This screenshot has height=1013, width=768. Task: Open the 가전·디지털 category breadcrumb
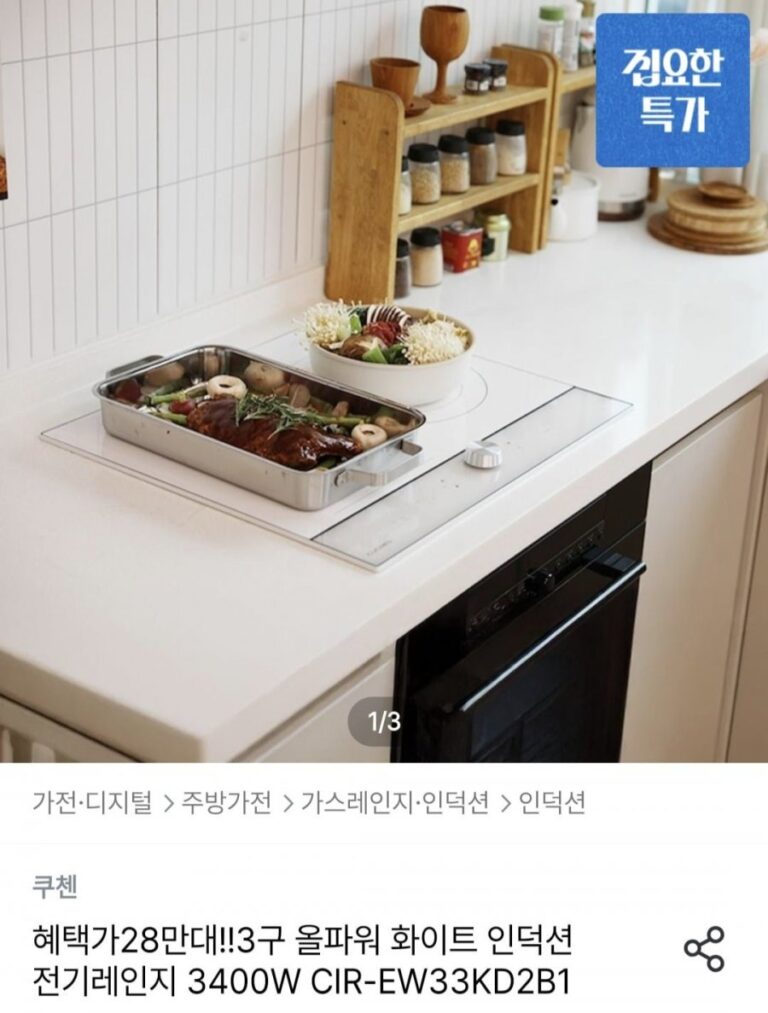point(92,803)
